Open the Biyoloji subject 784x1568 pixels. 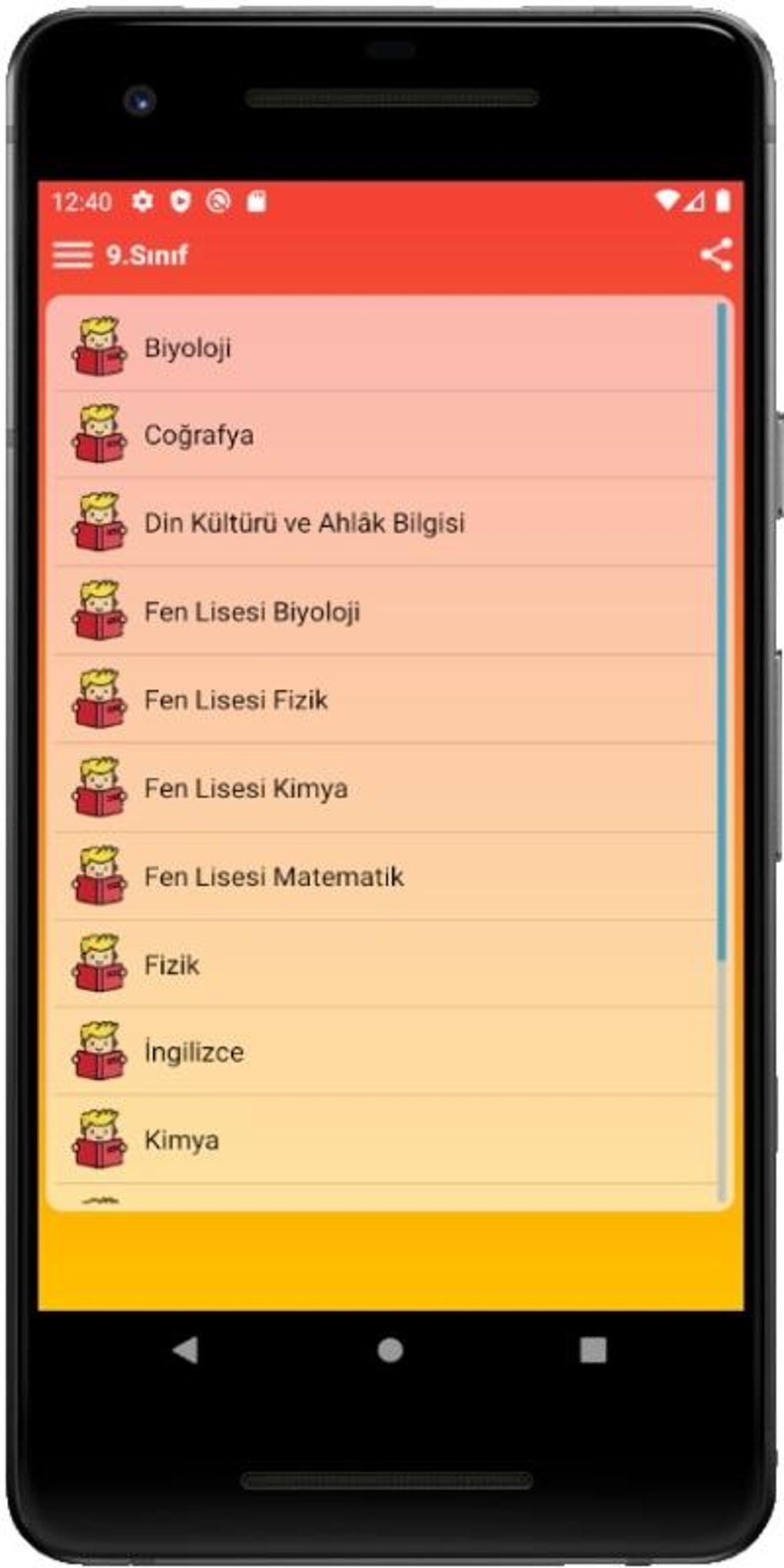(385, 347)
